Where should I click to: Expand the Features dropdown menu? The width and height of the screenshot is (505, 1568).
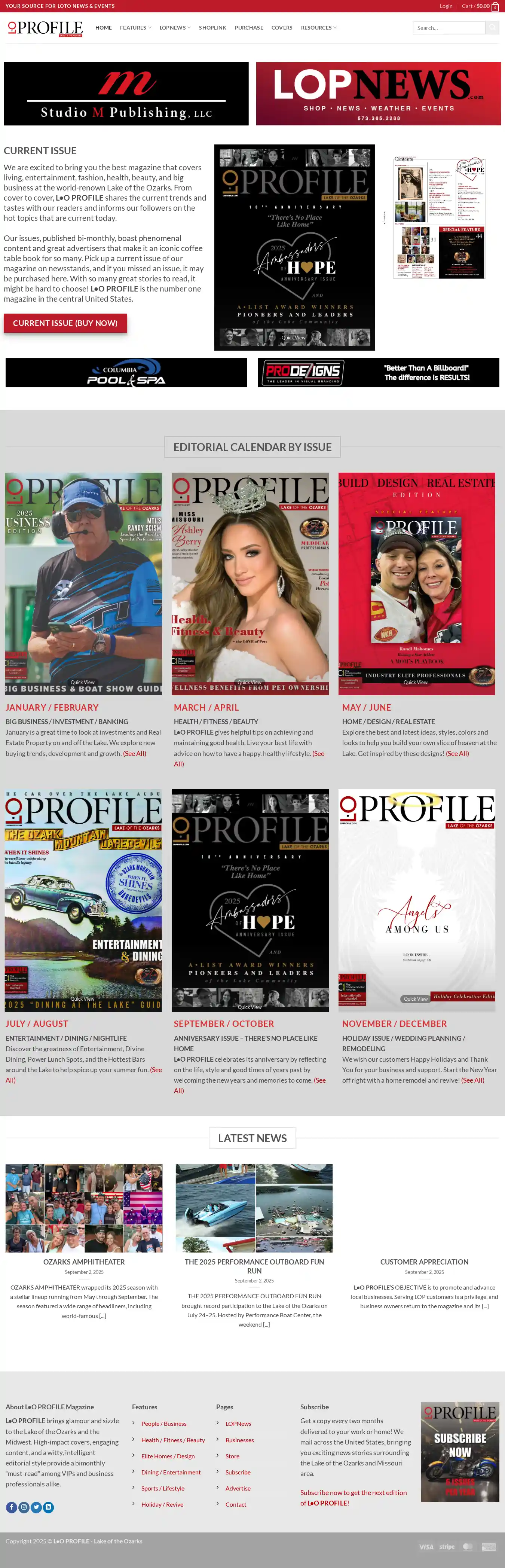coord(136,28)
